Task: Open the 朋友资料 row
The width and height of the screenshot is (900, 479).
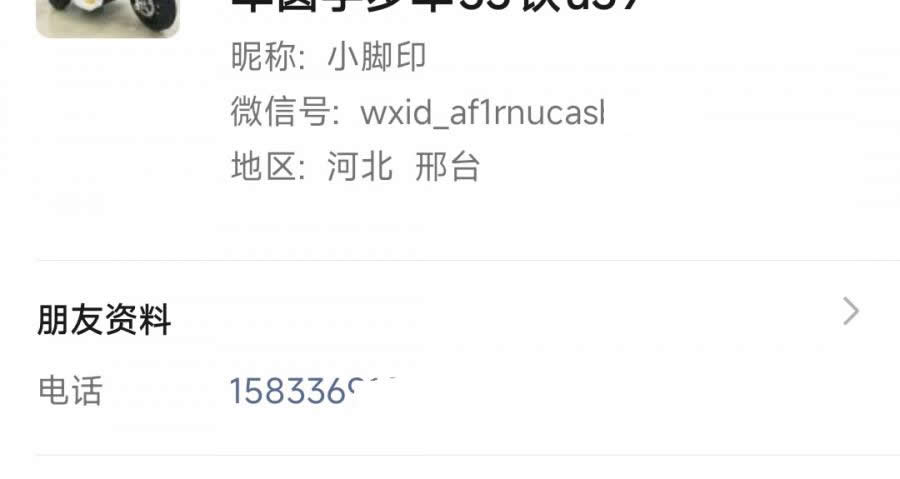Action: (x=448, y=318)
